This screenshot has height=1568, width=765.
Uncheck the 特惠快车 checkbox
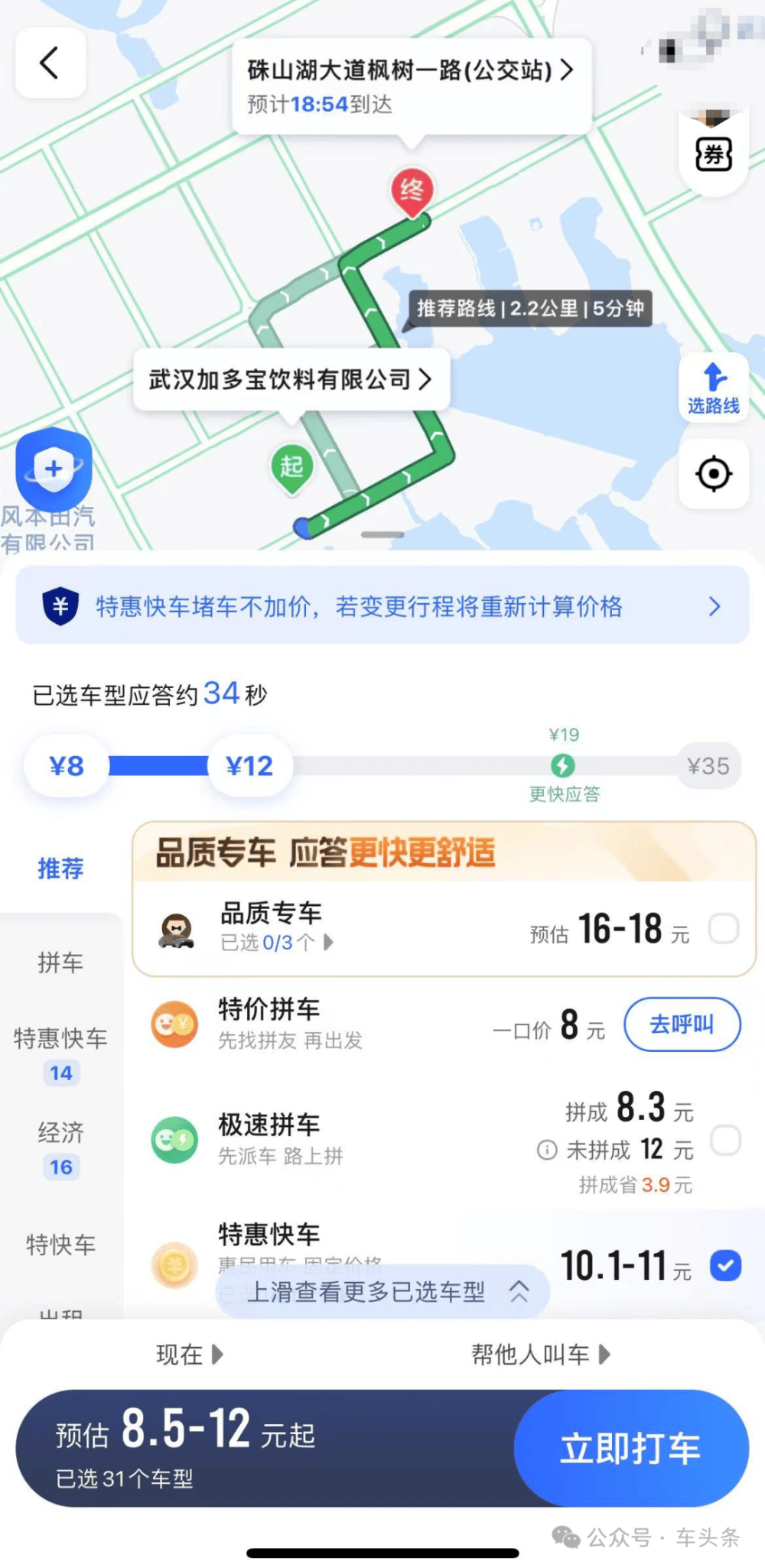pos(724,1265)
